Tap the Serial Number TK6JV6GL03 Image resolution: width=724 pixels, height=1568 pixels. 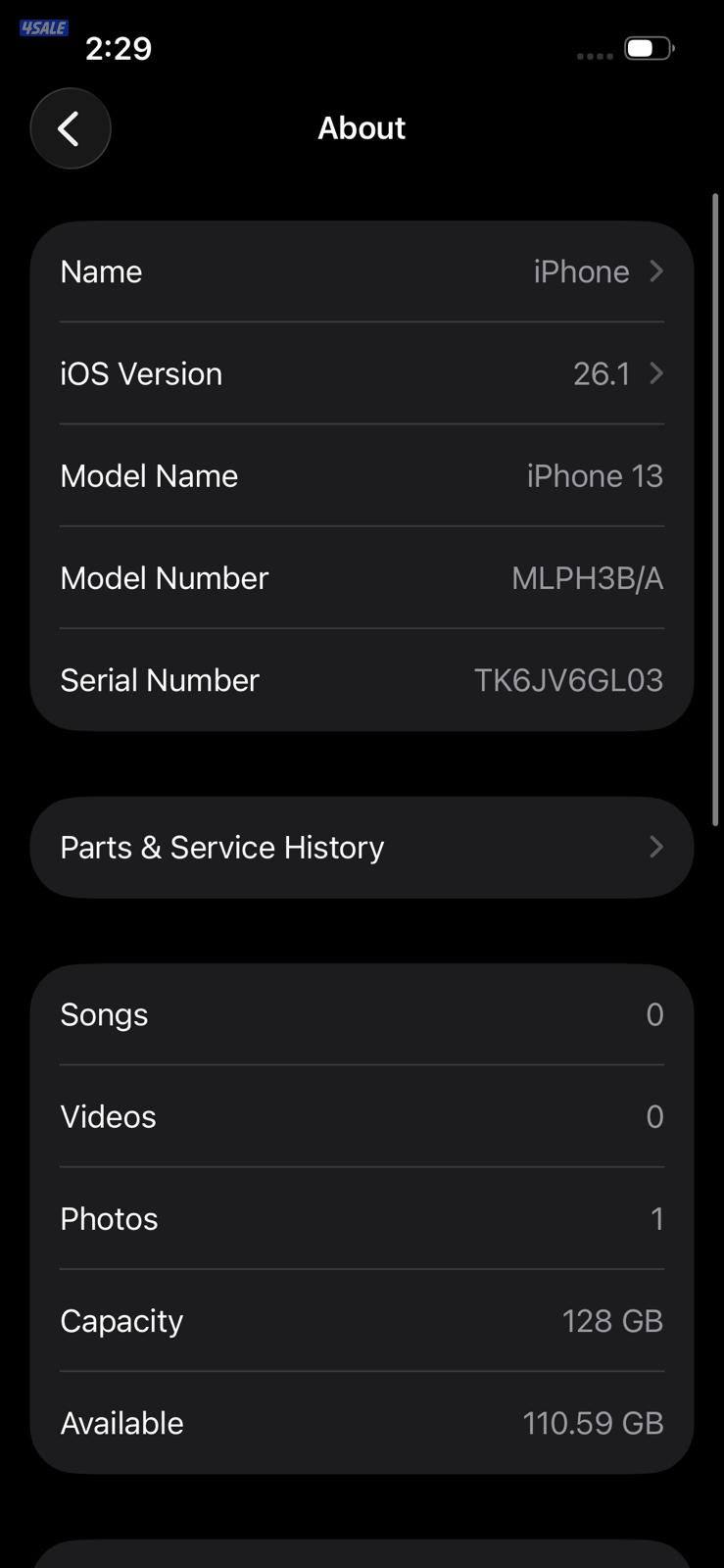point(568,680)
